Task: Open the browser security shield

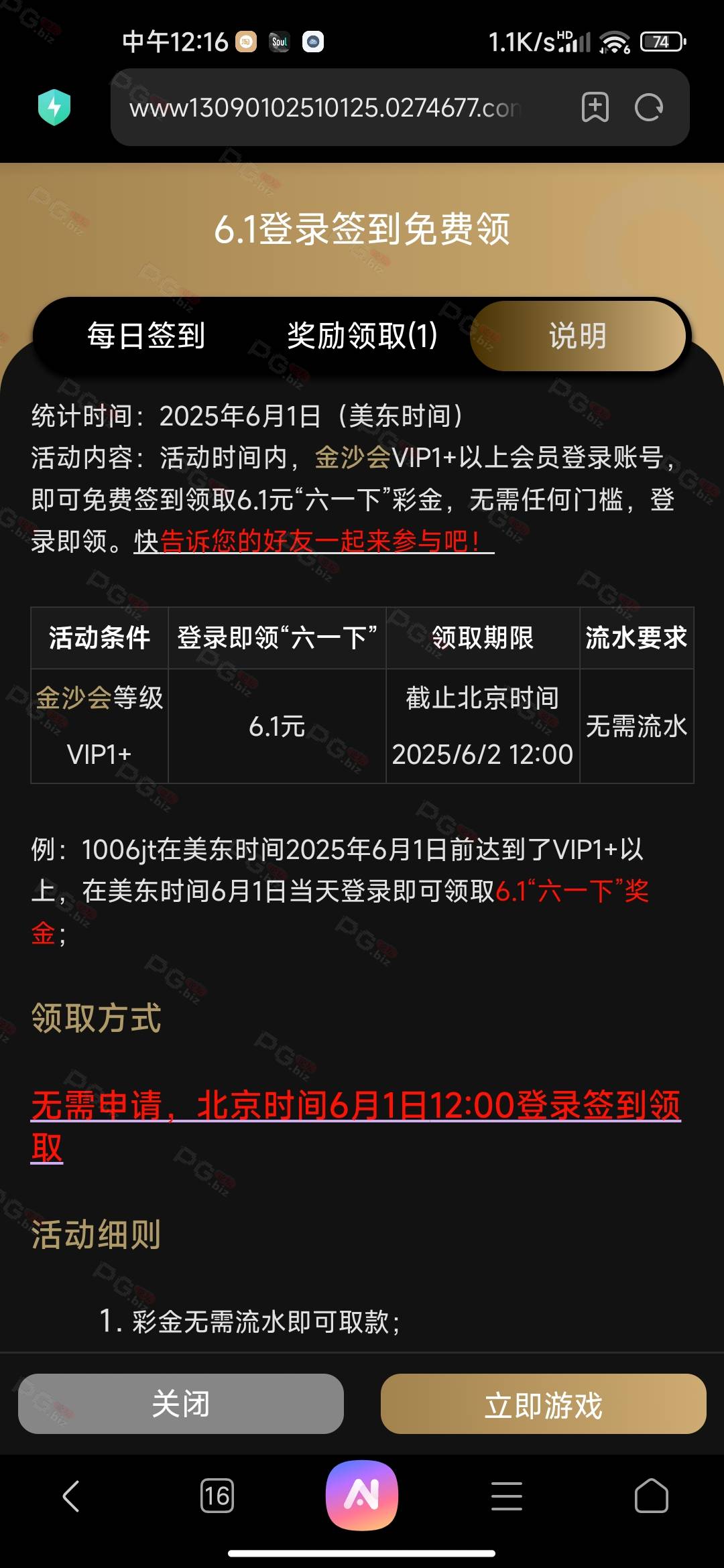Action: [54, 107]
